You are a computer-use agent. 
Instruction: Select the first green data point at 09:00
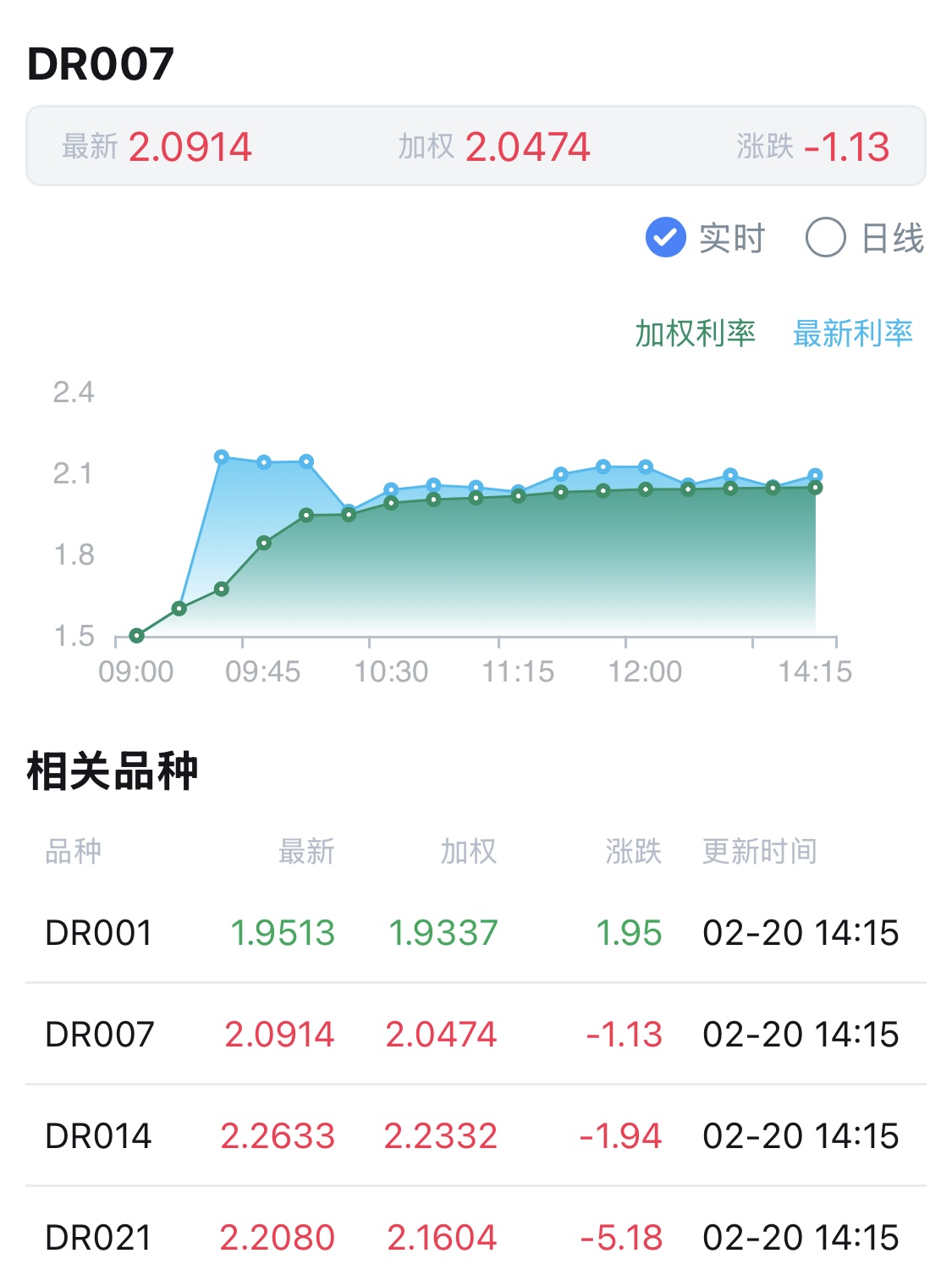click(x=135, y=633)
